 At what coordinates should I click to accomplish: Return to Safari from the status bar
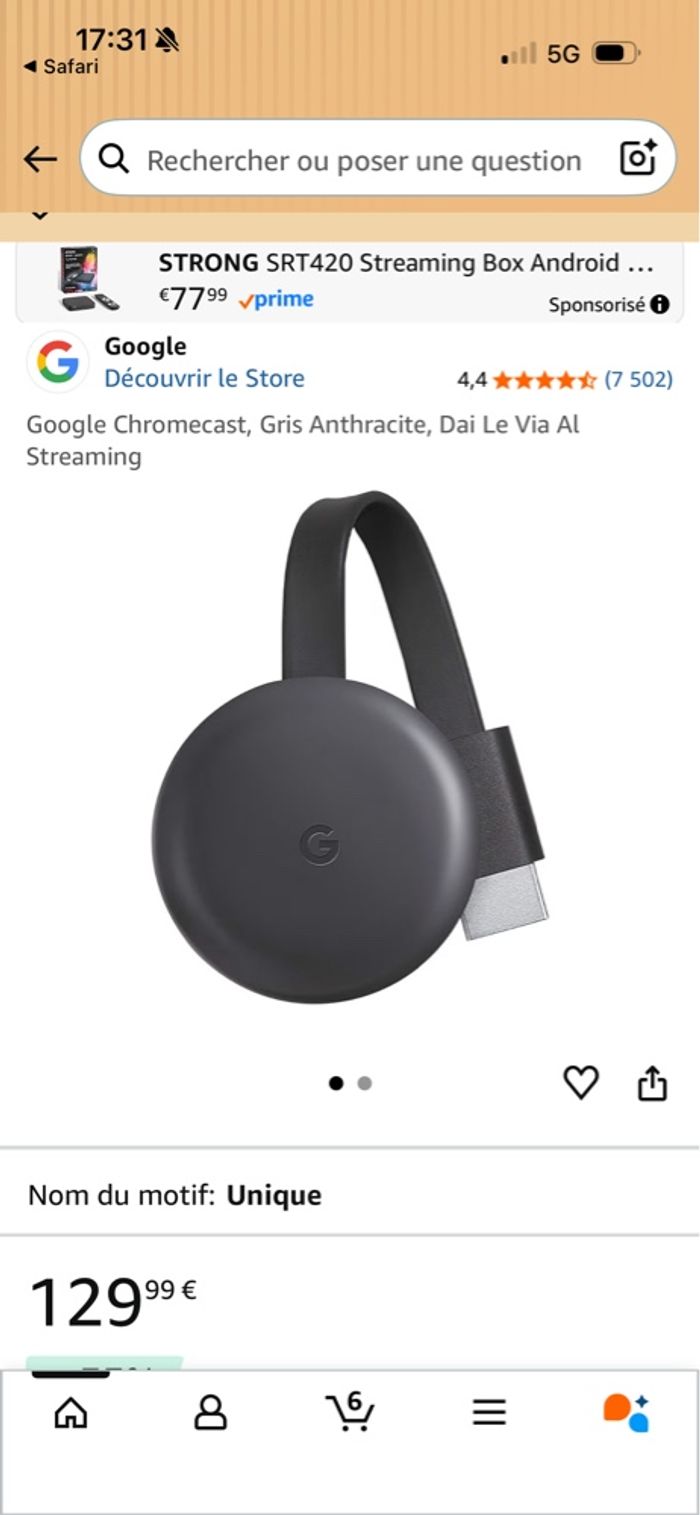(62, 67)
